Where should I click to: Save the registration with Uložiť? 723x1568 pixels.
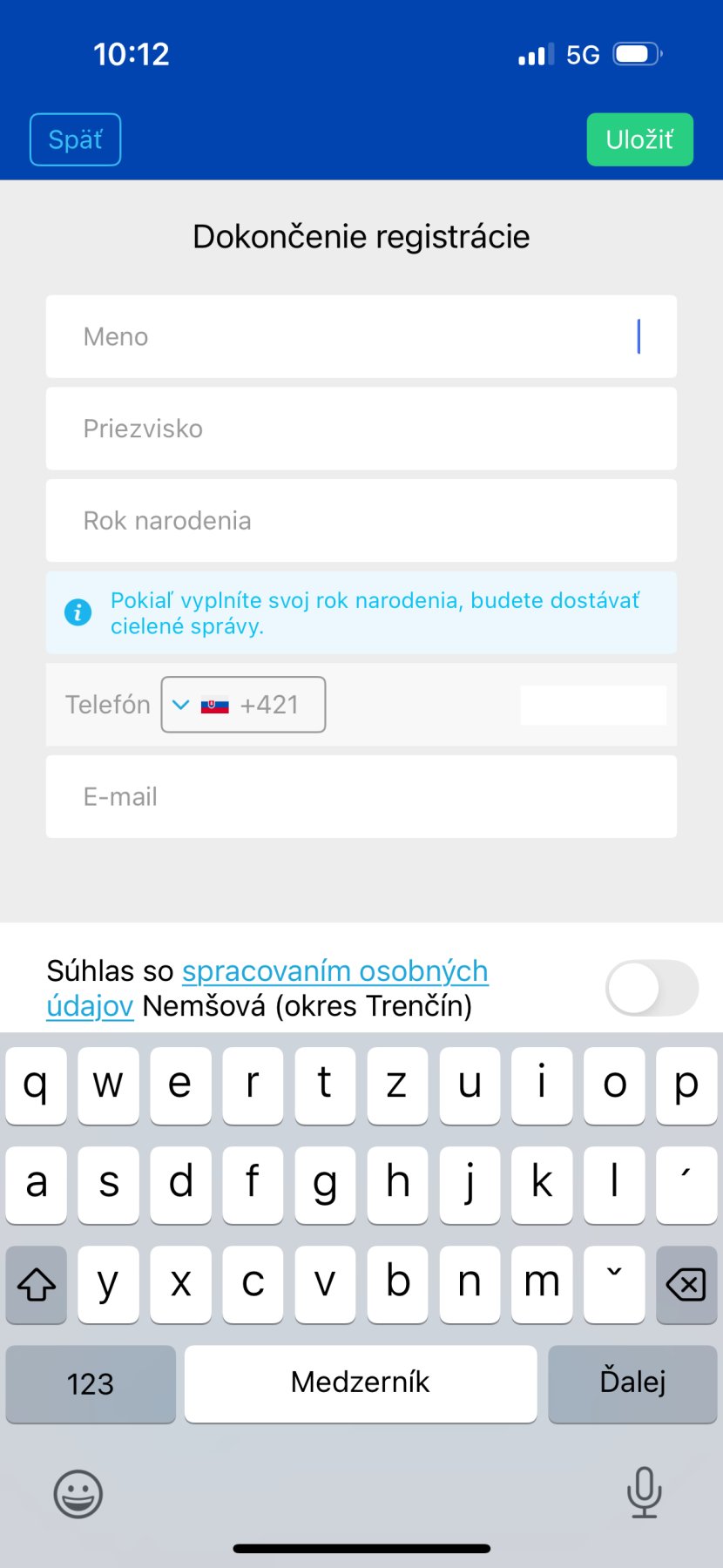[x=639, y=139]
